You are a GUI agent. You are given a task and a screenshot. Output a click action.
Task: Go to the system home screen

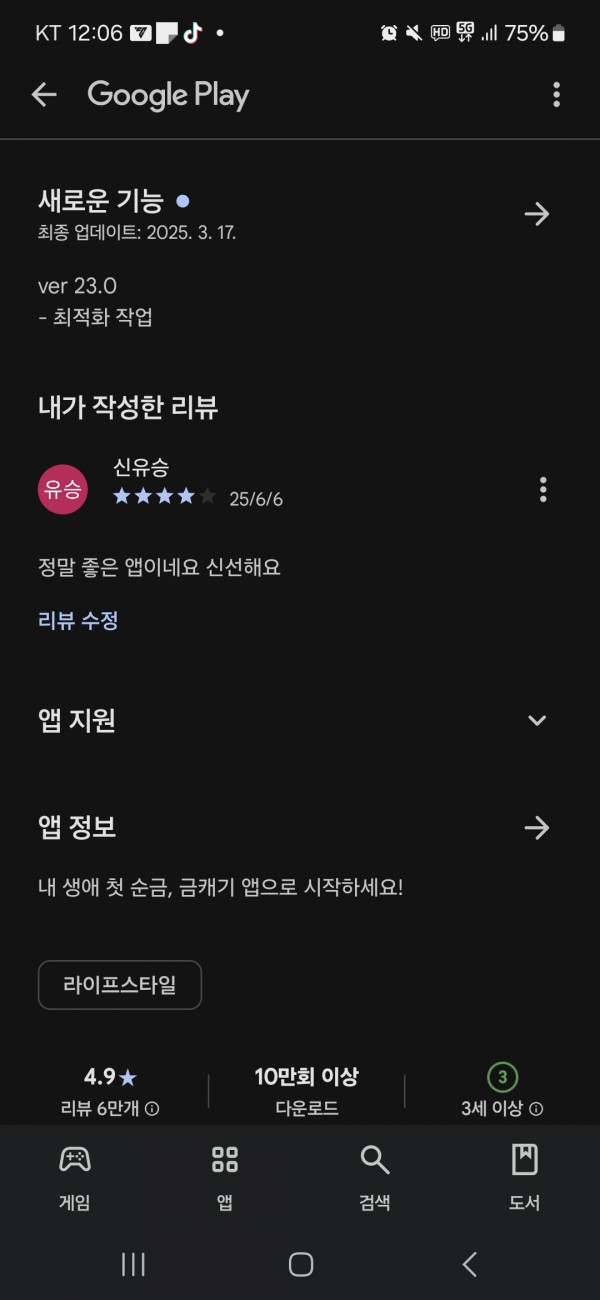point(300,1264)
